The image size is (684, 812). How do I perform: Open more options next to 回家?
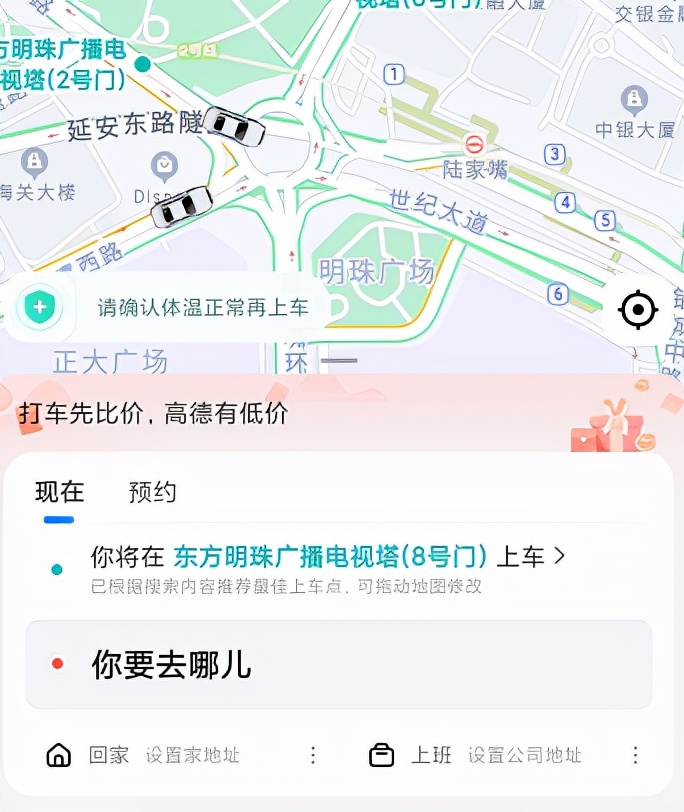313,755
